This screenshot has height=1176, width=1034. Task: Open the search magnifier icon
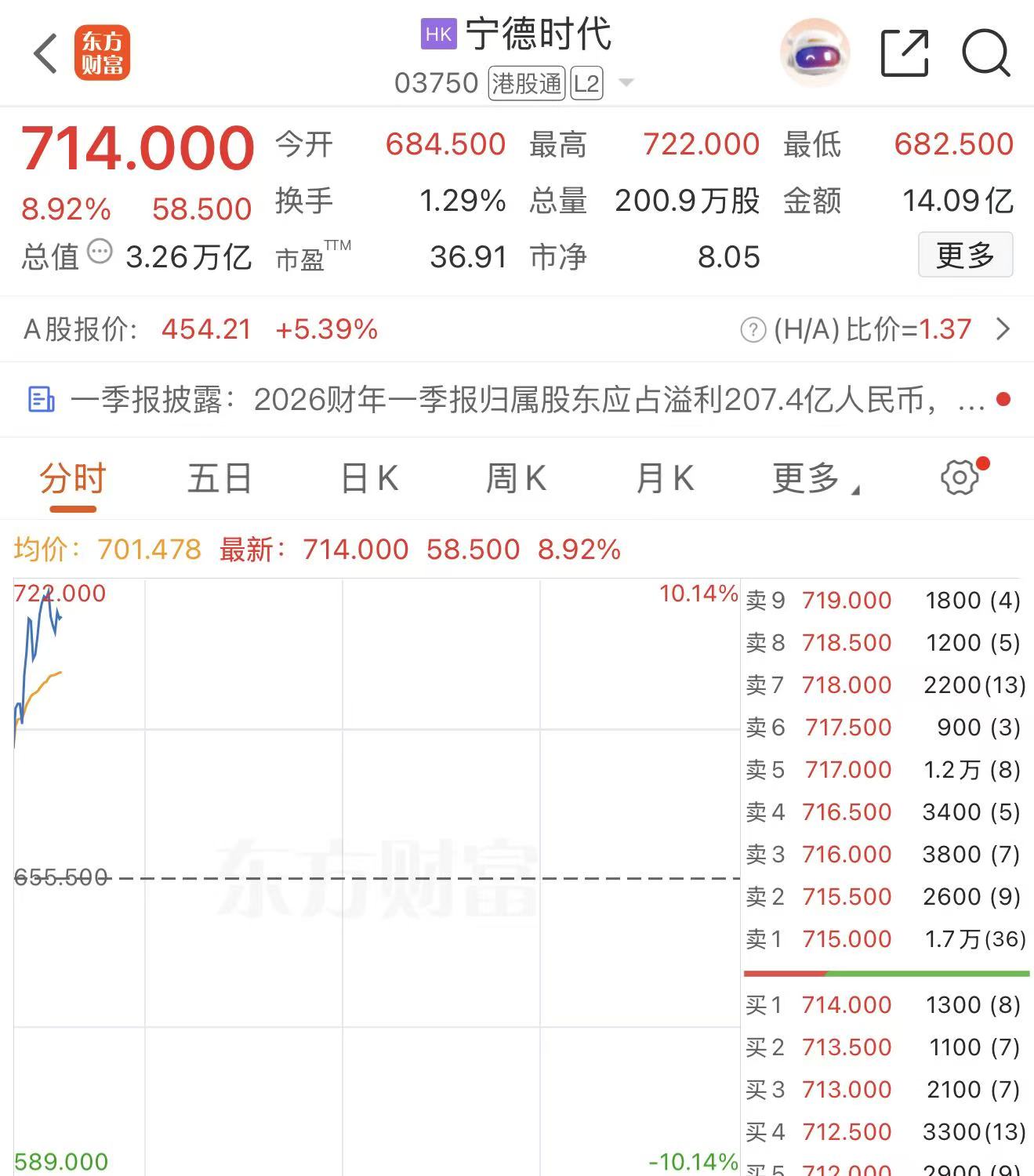(985, 53)
